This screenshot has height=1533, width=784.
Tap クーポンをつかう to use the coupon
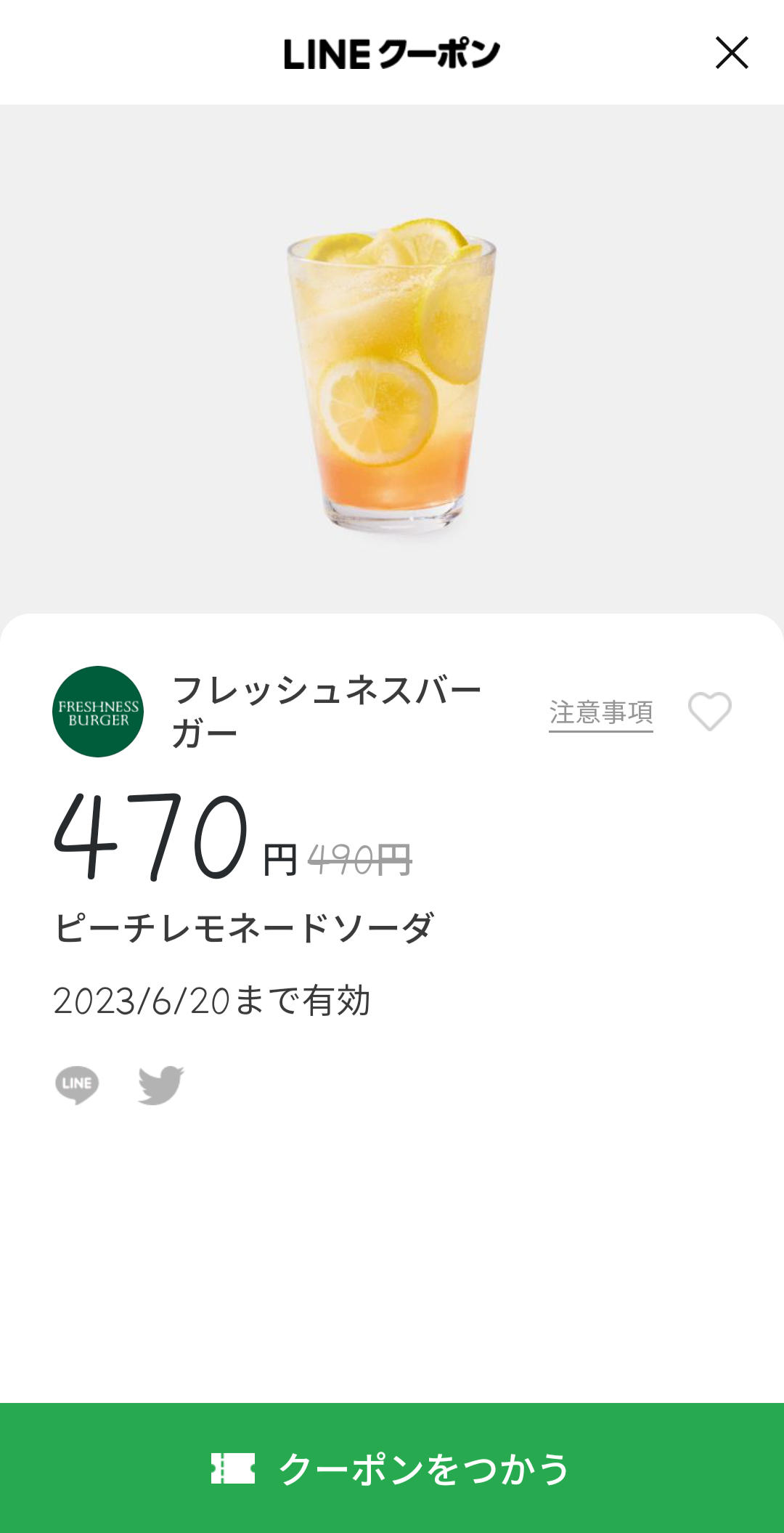pos(392,1468)
